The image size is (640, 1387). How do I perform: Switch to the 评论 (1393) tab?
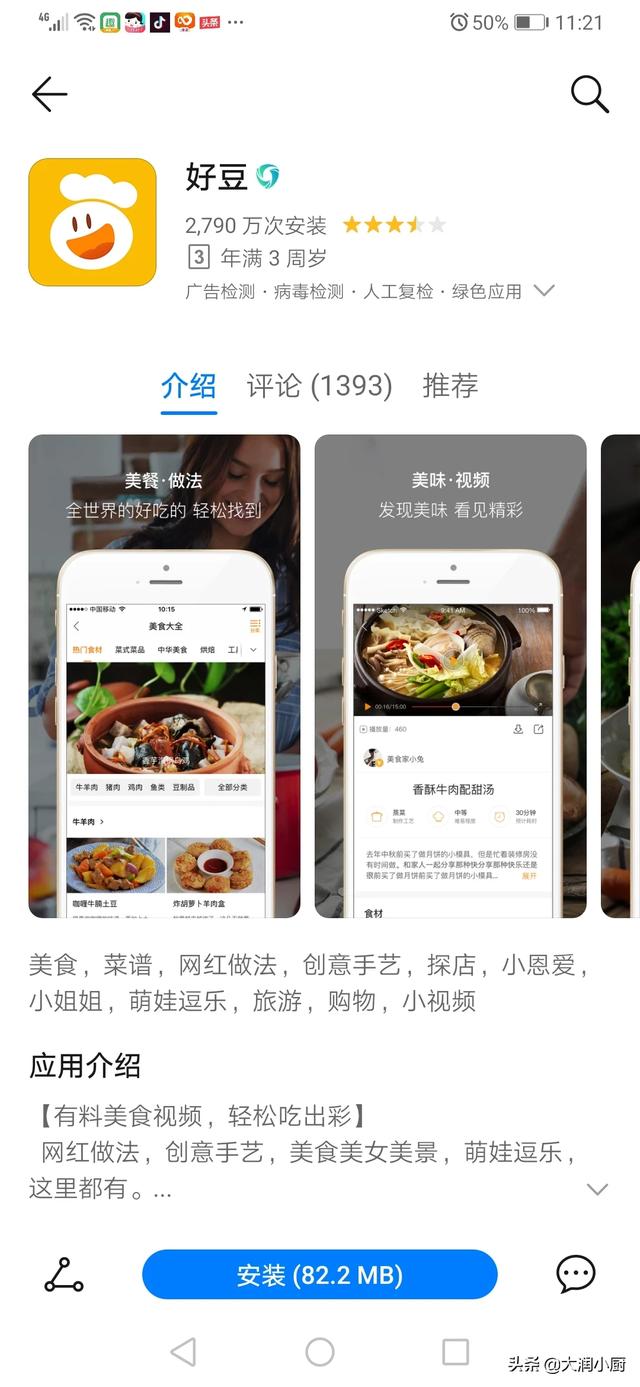[x=319, y=385]
